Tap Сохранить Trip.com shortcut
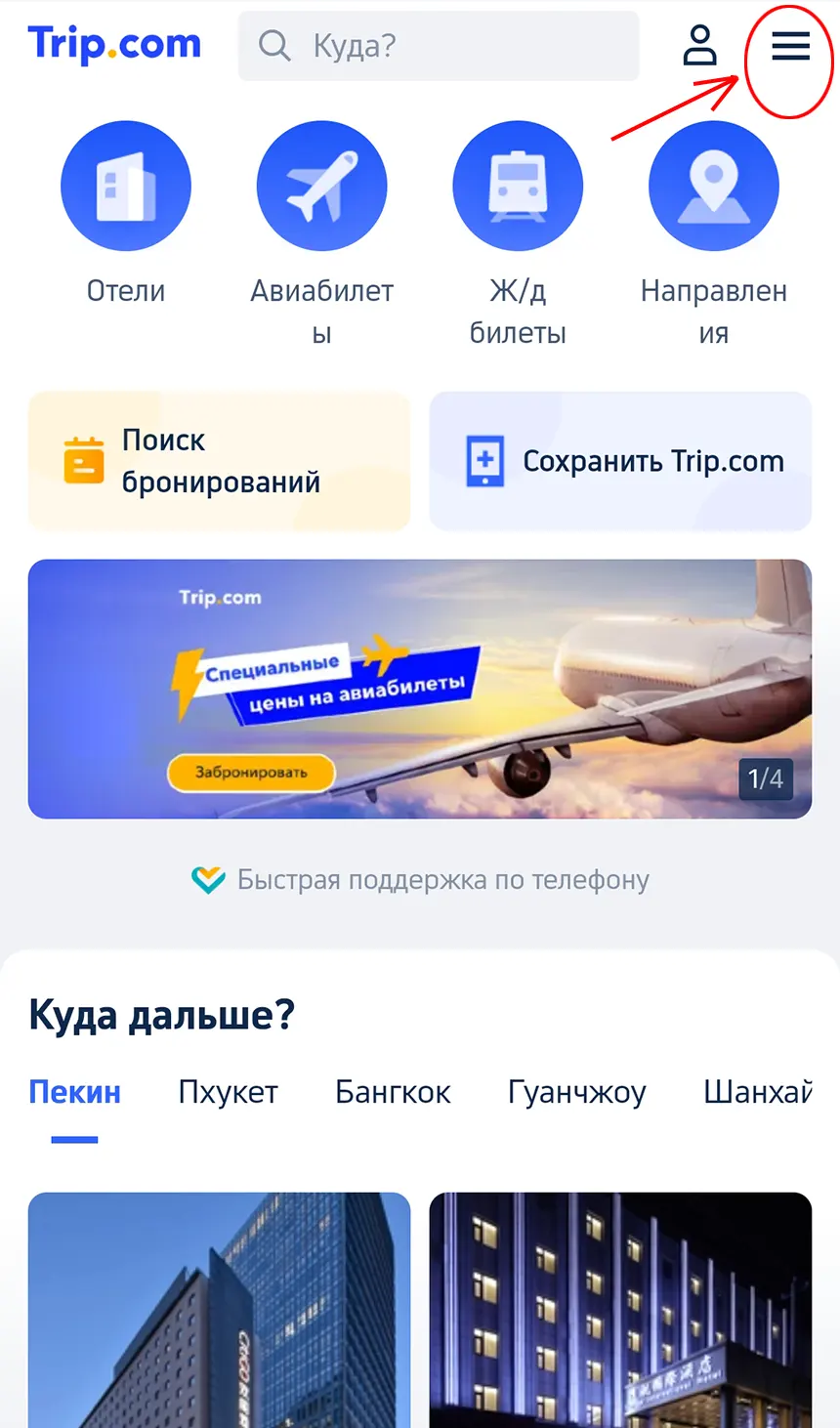840x1428 pixels. [620, 461]
